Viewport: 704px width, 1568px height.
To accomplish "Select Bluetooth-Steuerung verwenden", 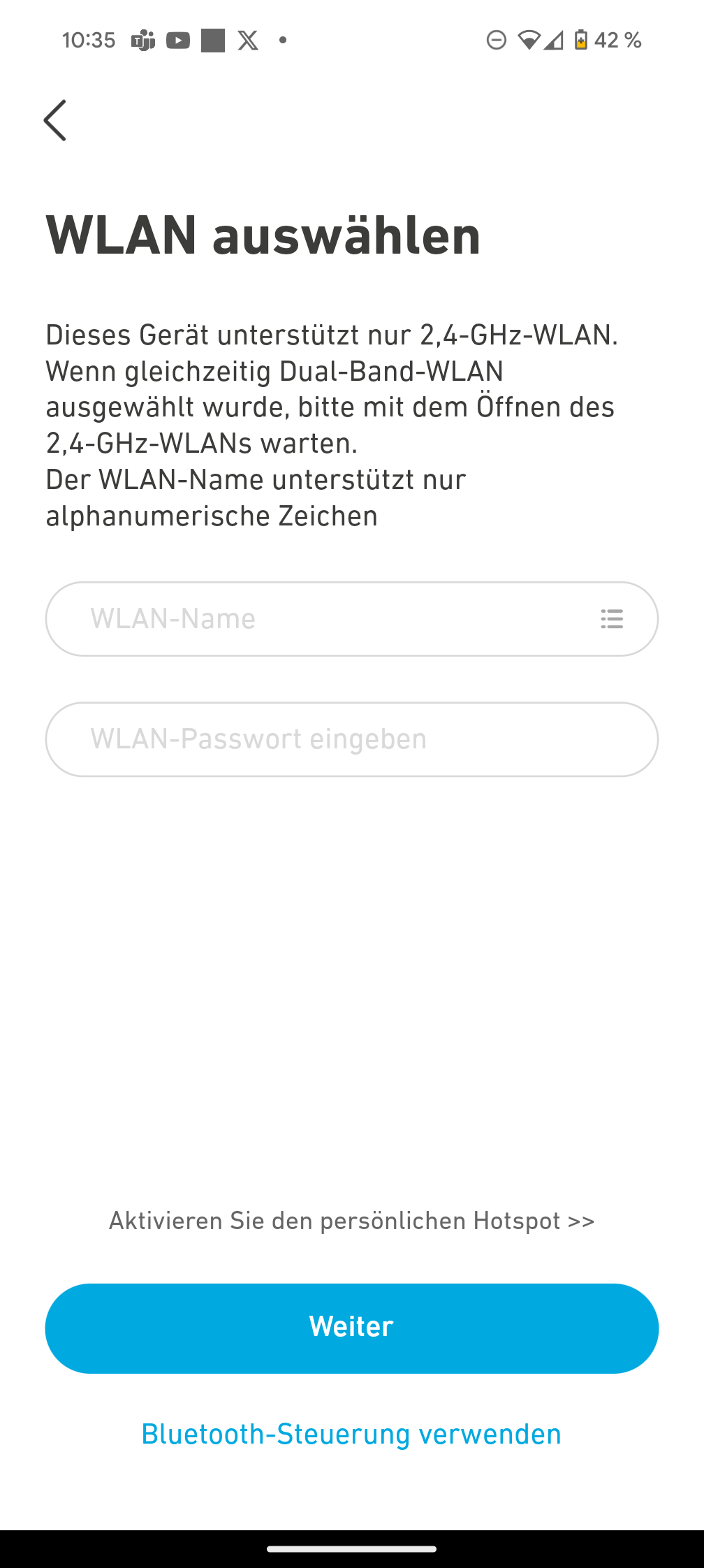I will click(x=352, y=1435).
